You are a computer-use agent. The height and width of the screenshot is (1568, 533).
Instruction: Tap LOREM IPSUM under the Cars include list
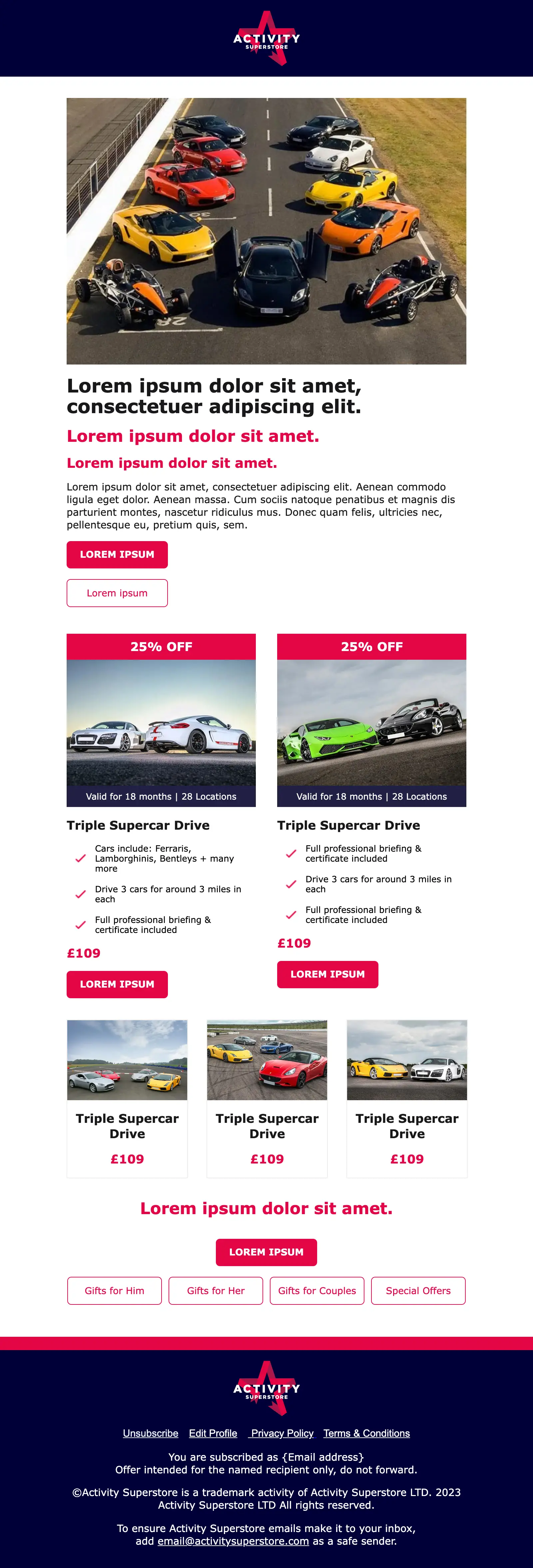[117, 984]
